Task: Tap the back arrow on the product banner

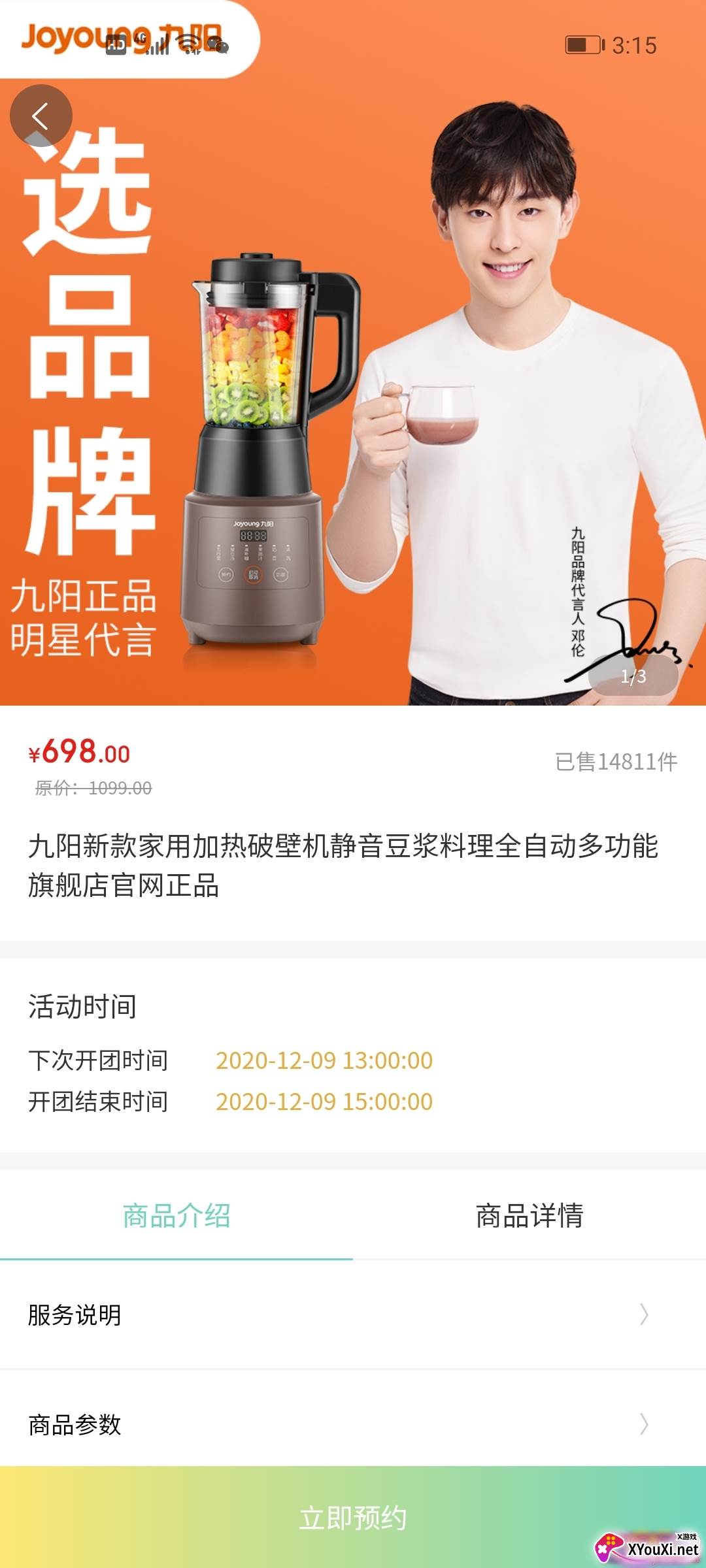Action: [x=41, y=115]
